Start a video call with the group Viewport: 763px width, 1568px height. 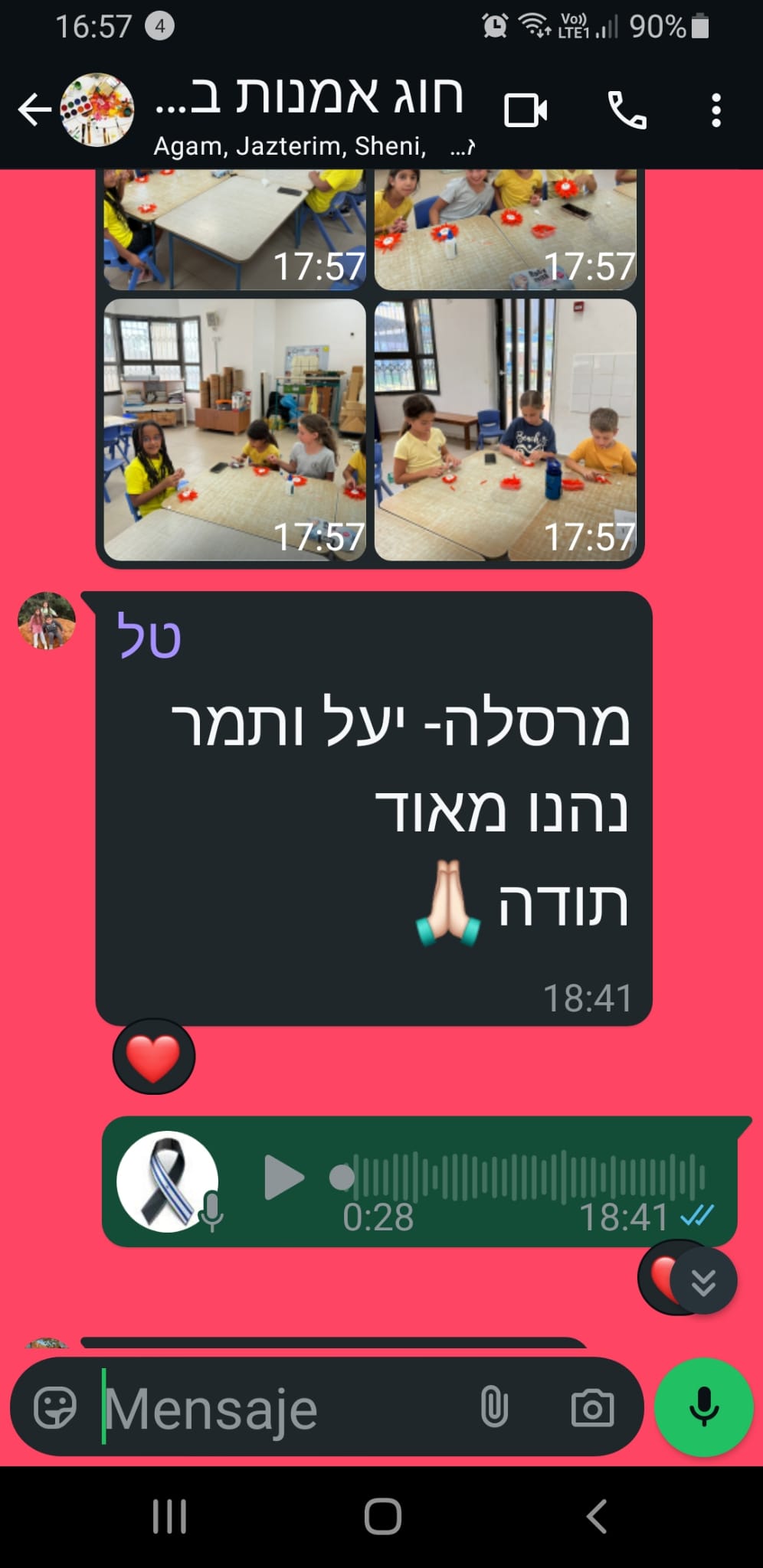[x=526, y=110]
